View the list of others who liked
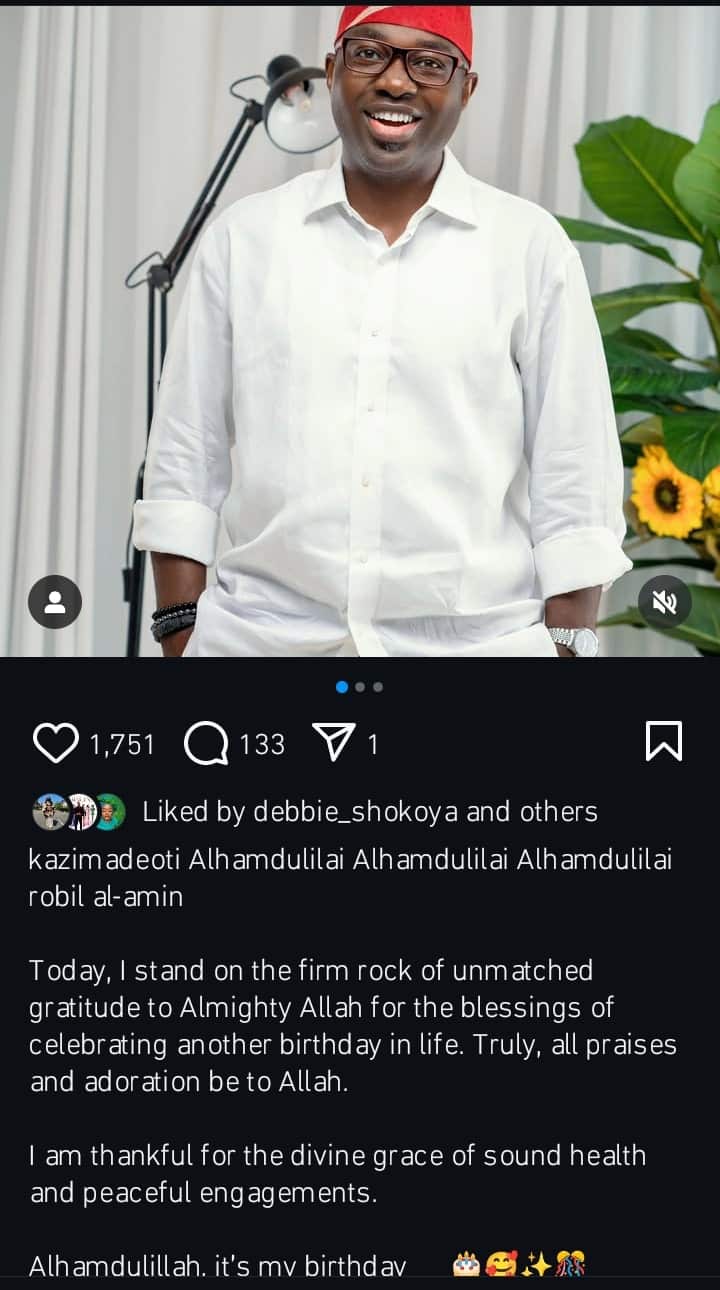Image resolution: width=720 pixels, height=1290 pixels. tap(563, 811)
